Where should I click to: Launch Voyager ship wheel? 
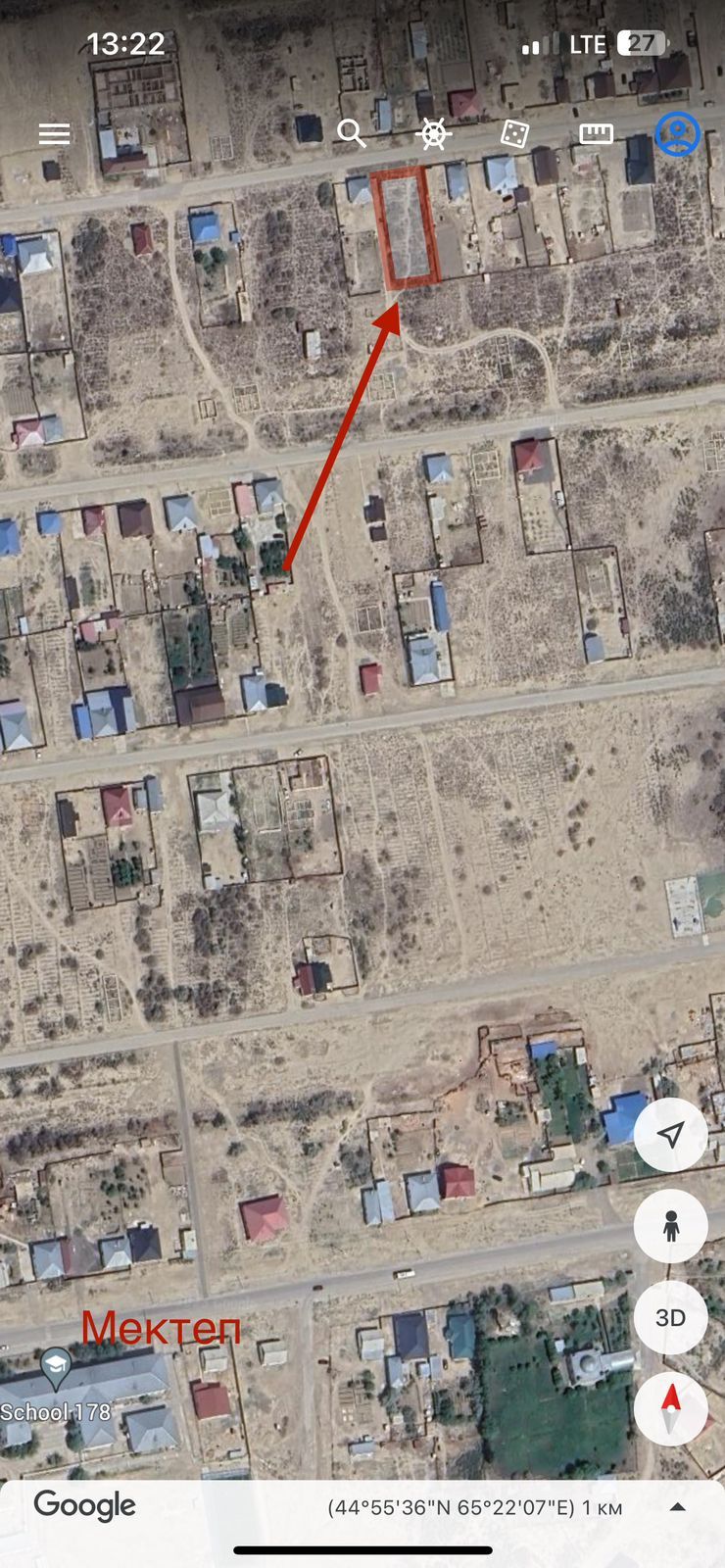tap(434, 134)
